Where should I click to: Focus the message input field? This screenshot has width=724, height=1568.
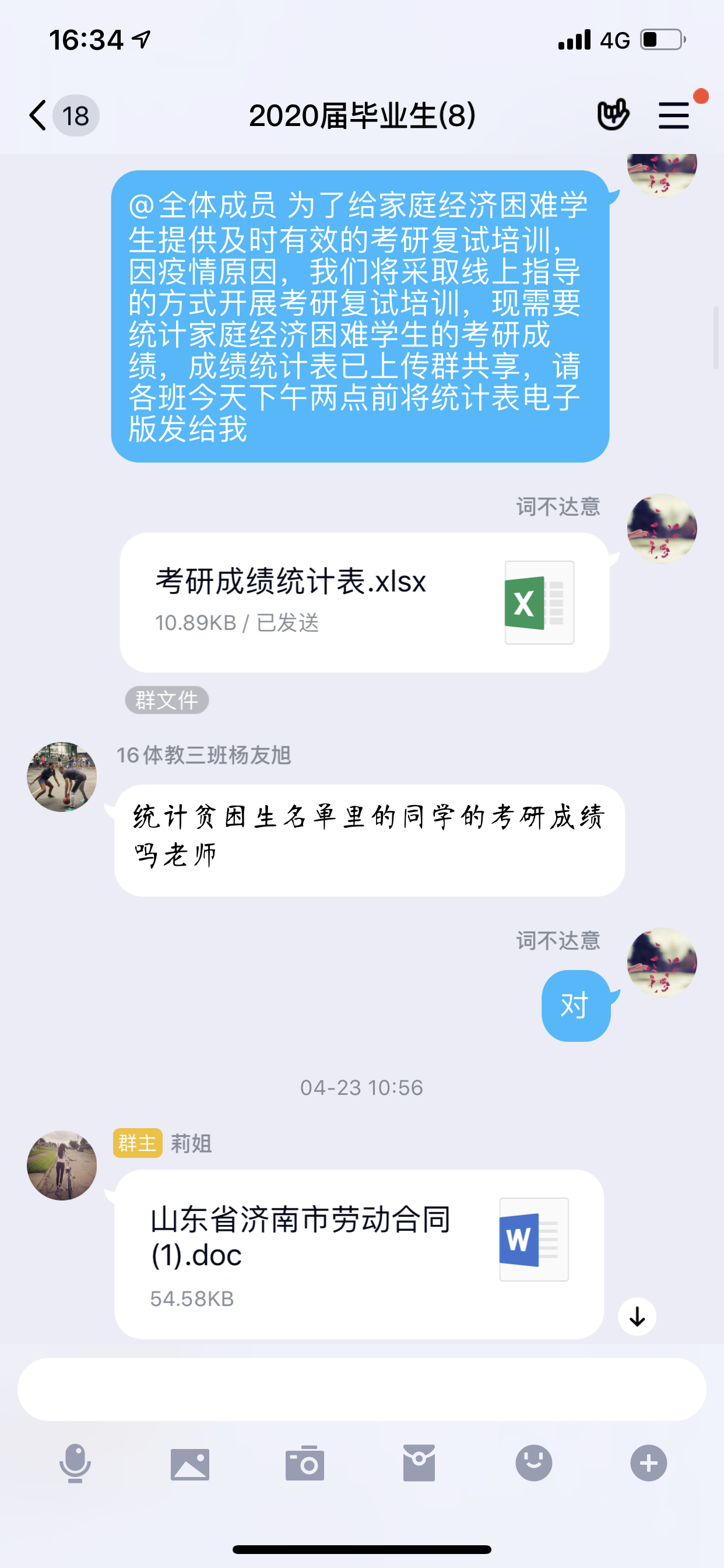361,1389
